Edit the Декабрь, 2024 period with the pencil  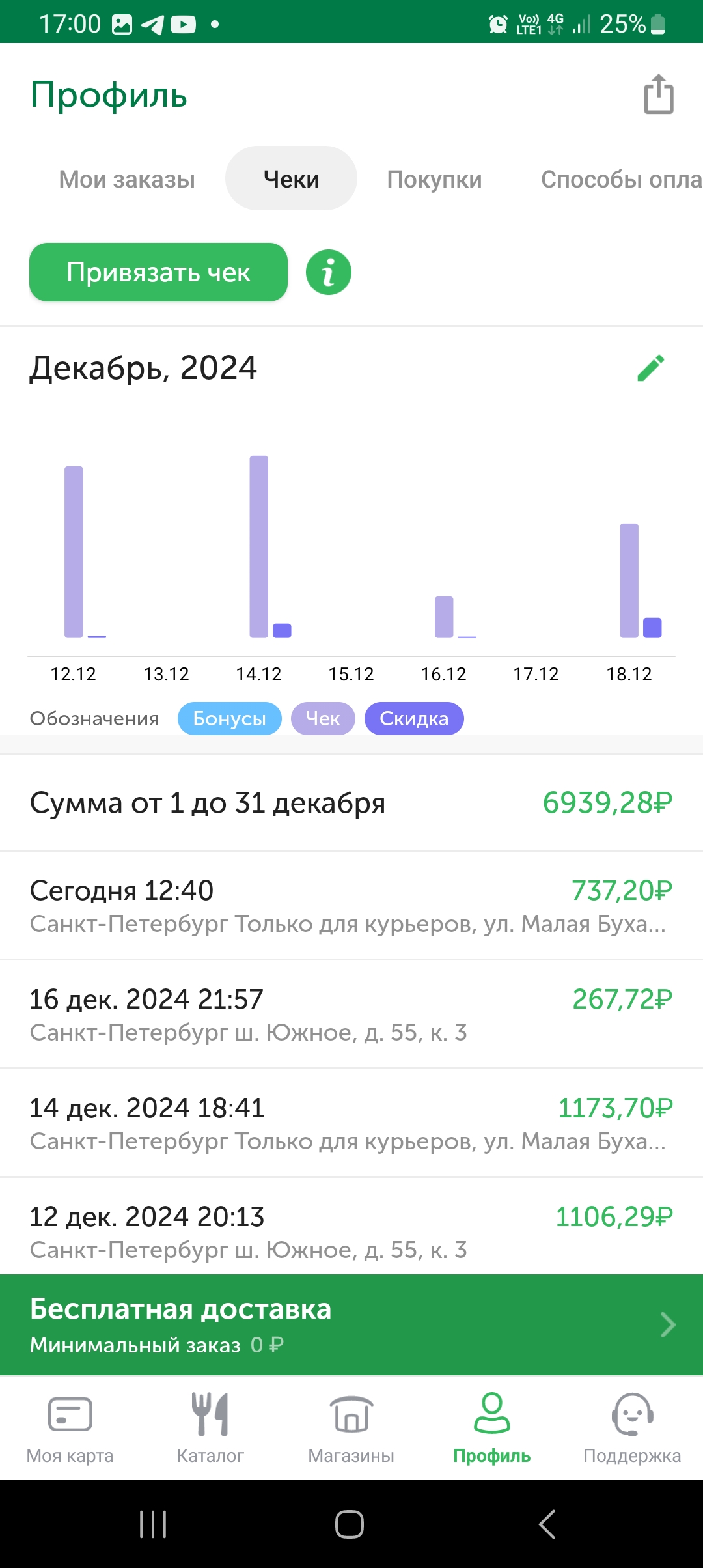point(650,368)
